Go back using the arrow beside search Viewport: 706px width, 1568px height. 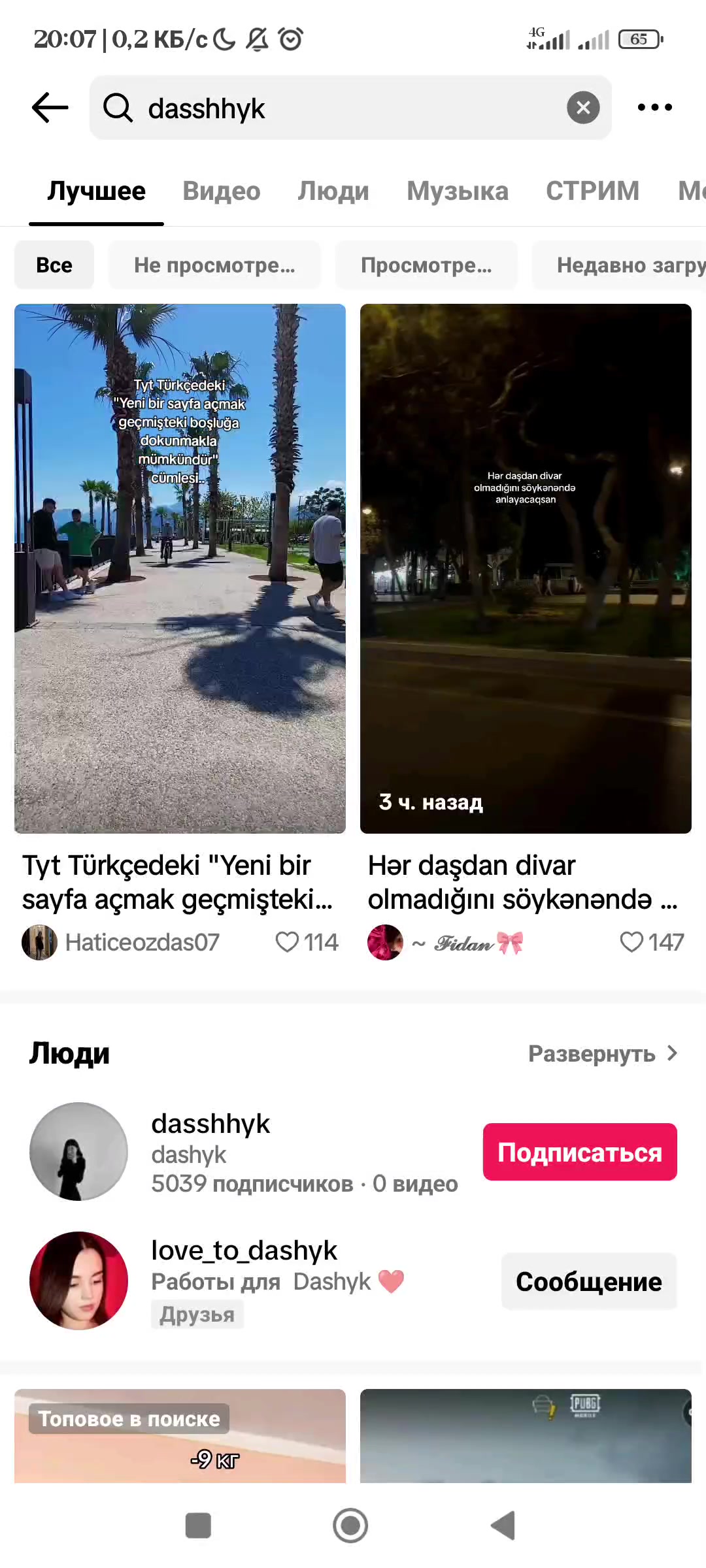50,108
